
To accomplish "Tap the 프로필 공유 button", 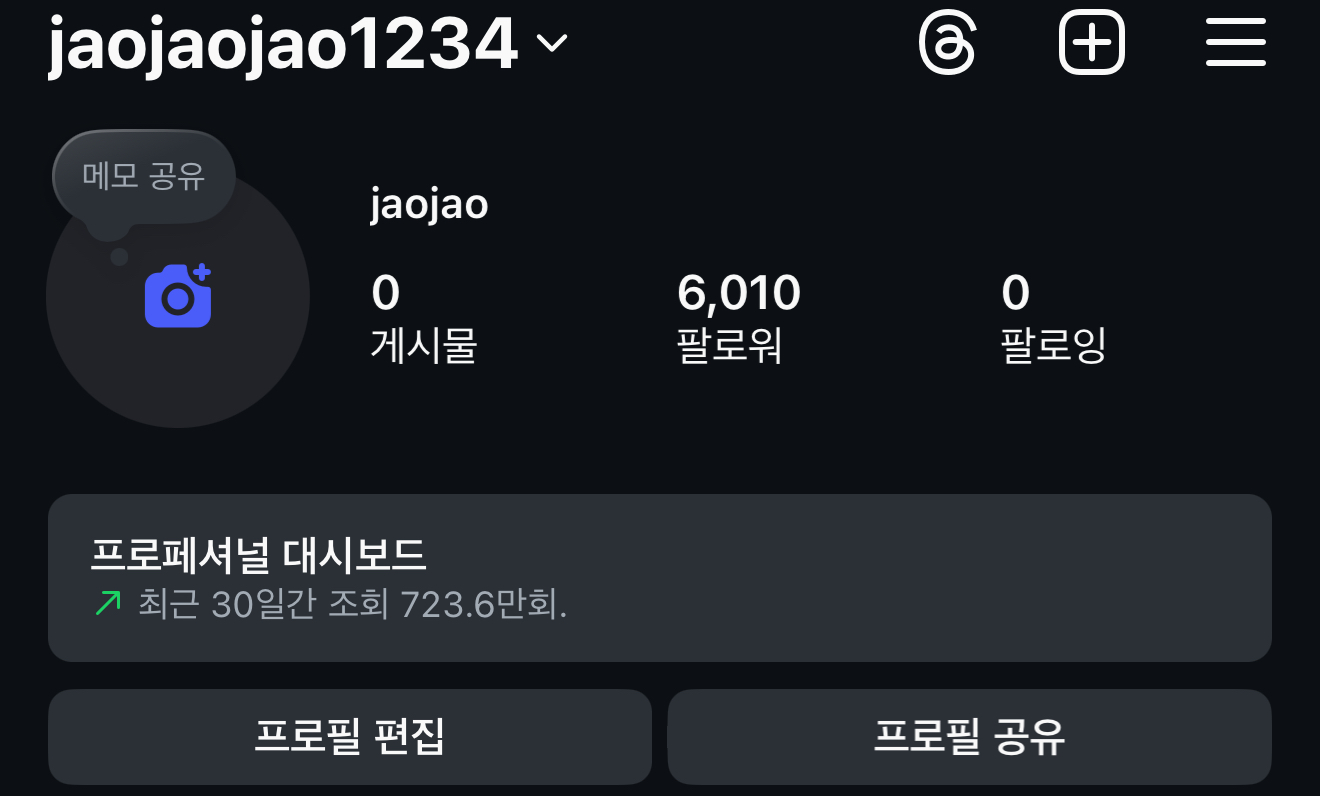I will pyautogui.click(x=969, y=737).
